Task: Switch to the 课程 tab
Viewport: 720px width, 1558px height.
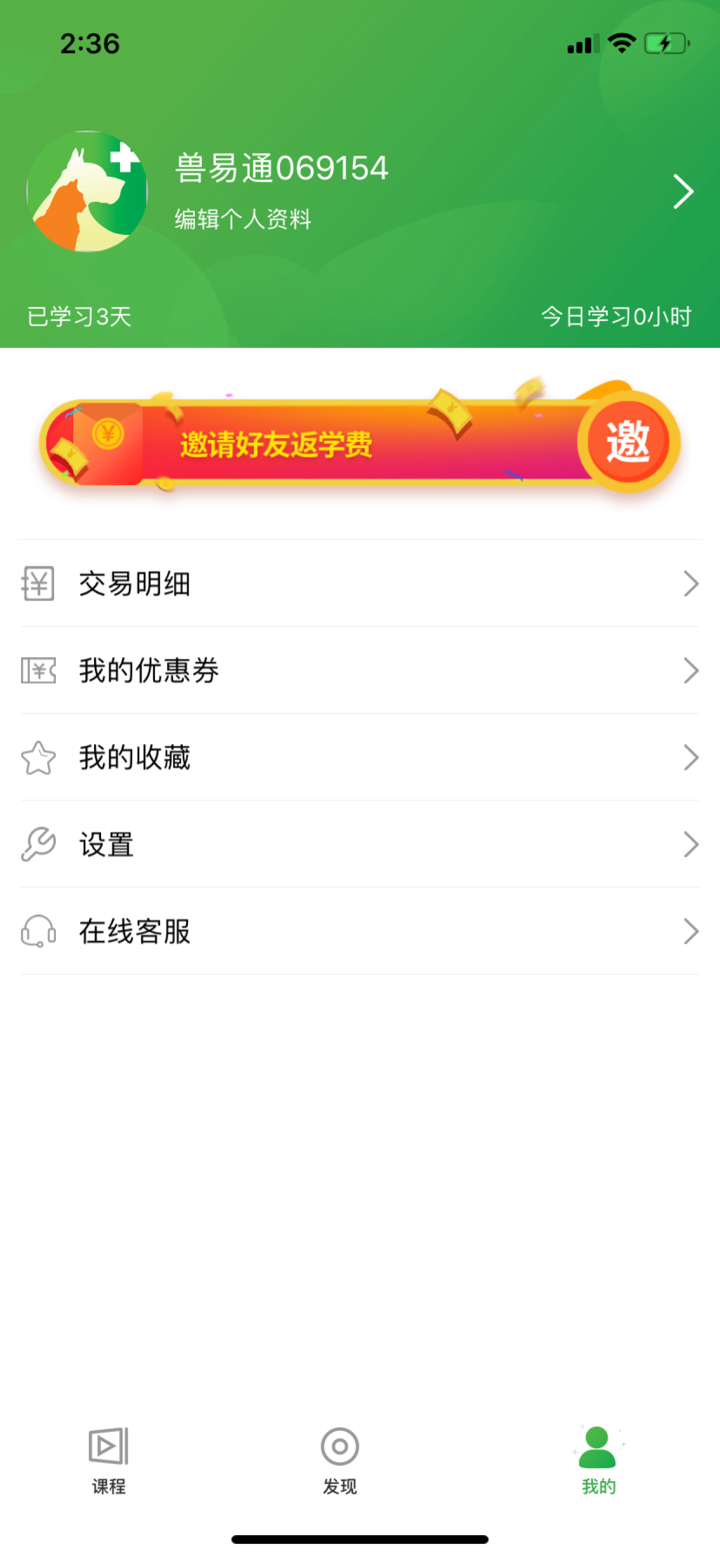Action: [x=107, y=1460]
